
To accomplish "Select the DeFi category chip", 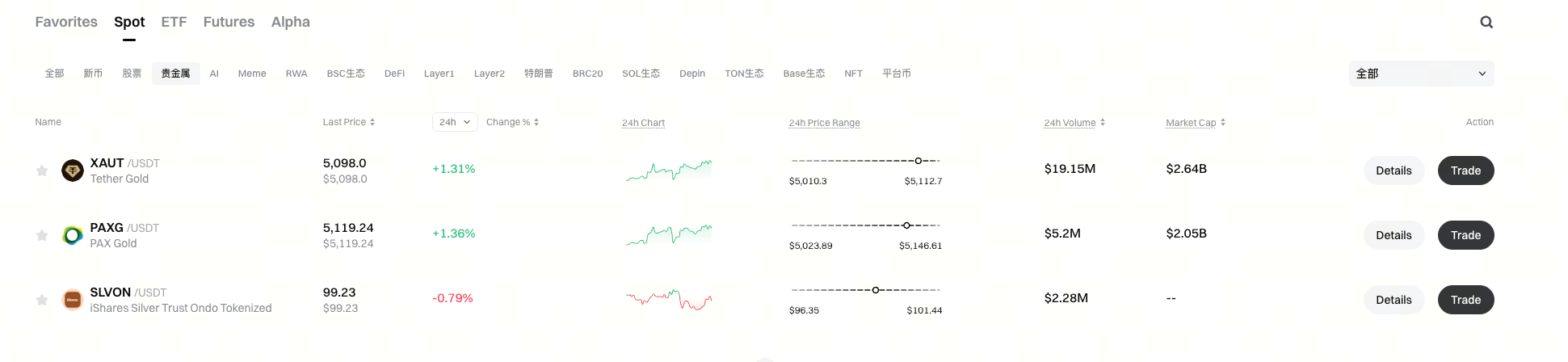I will tap(394, 74).
